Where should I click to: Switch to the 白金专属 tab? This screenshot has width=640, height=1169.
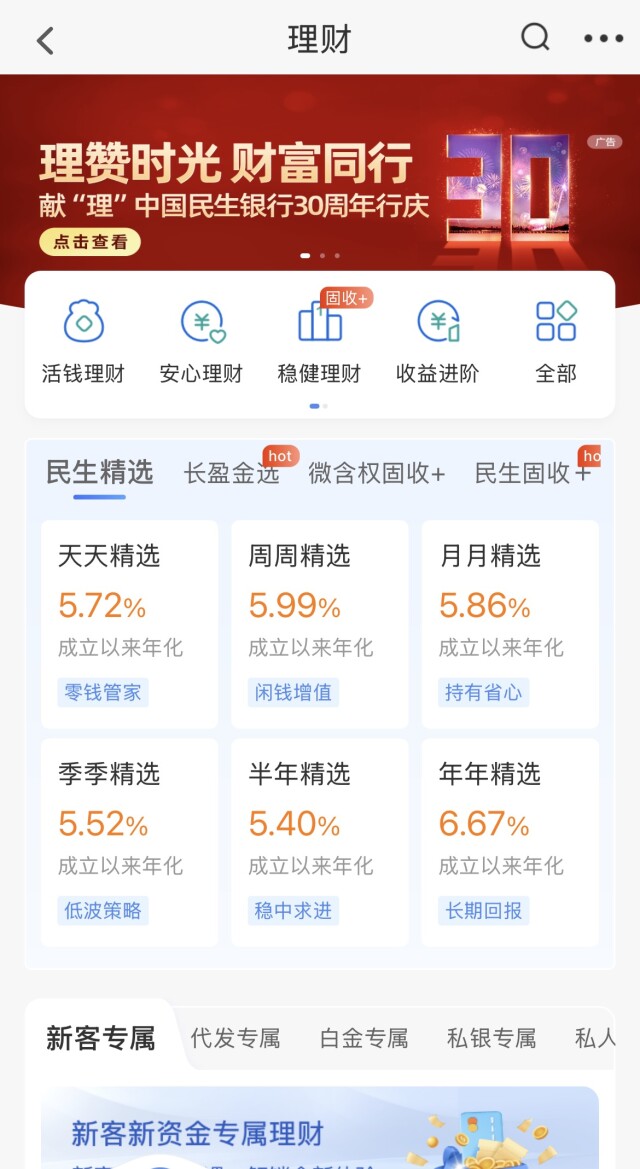[x=364, y=1038]
